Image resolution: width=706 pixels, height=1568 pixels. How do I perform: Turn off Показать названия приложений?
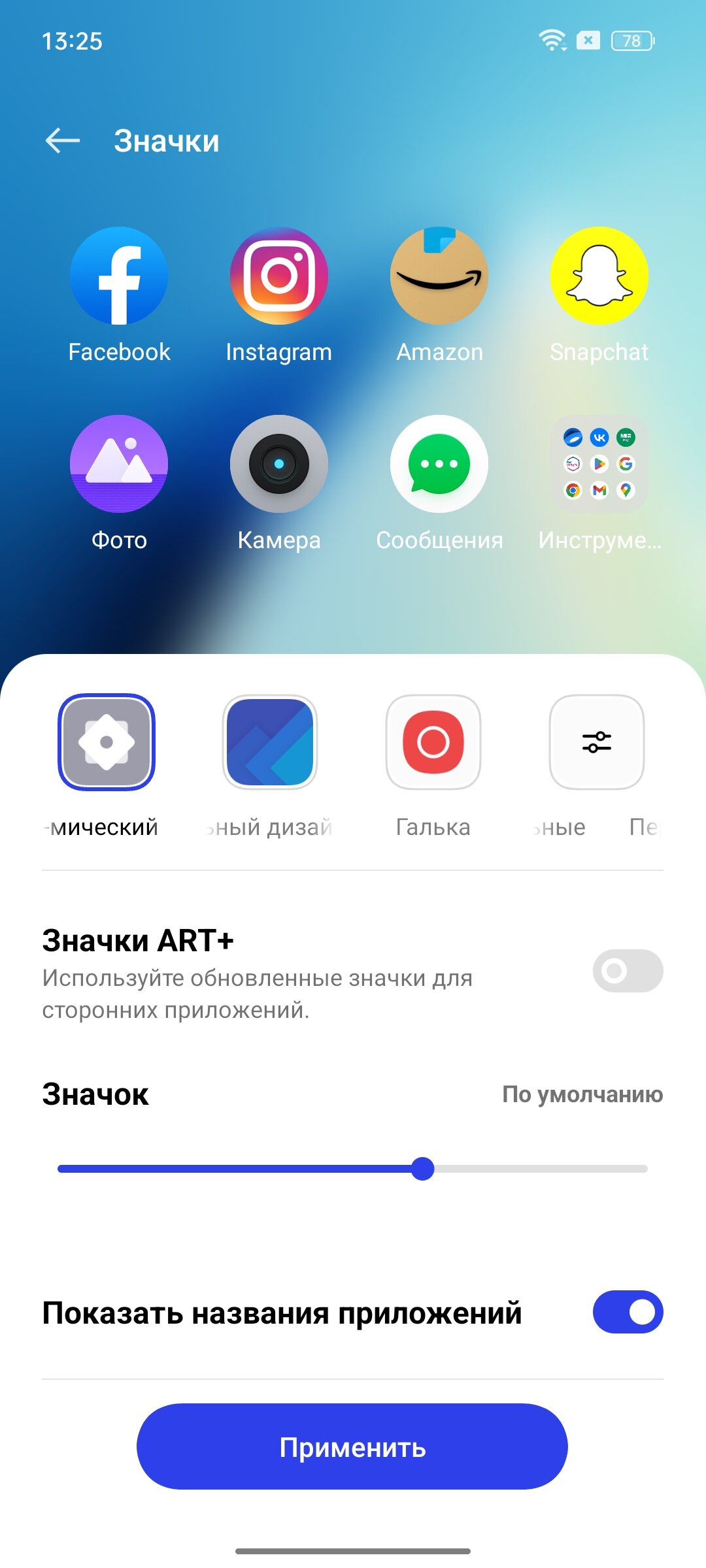pyautogui.click(x=628, y=1312)
